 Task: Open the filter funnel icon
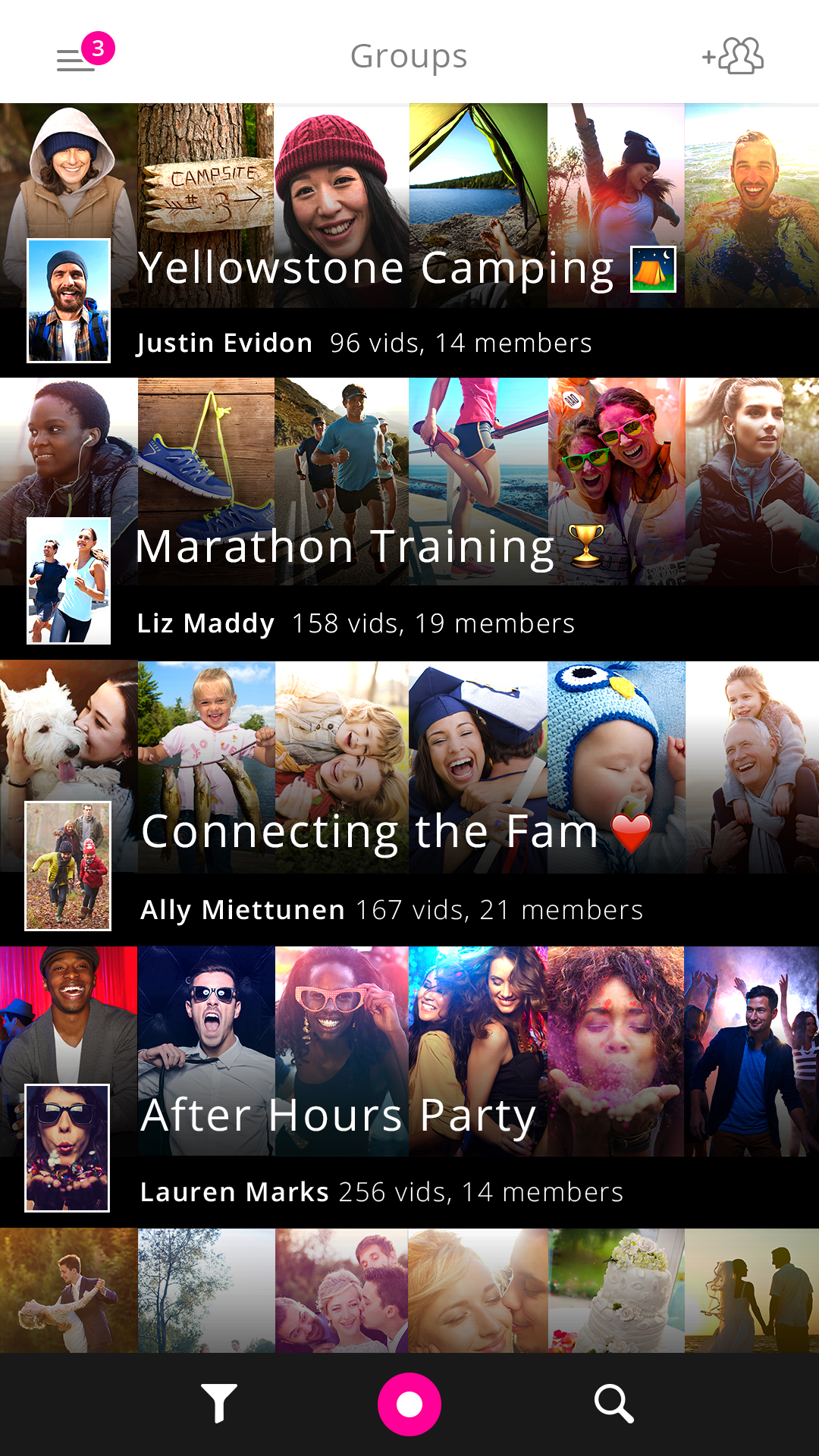[x=219, y=1404]
